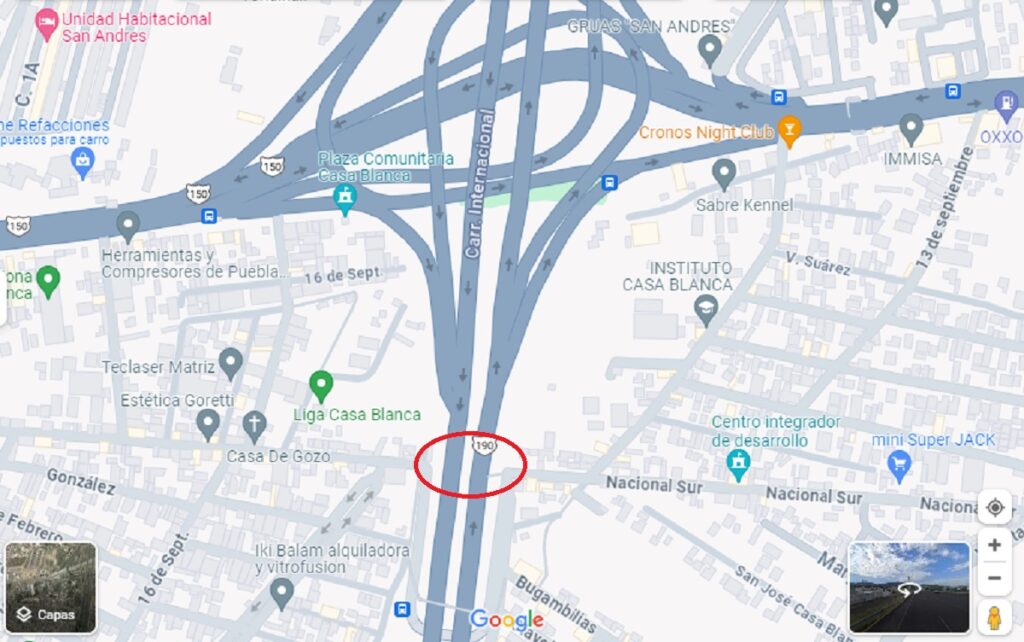
Task: Select the Teclaser Matriz marker
Action: coord(231,362)
